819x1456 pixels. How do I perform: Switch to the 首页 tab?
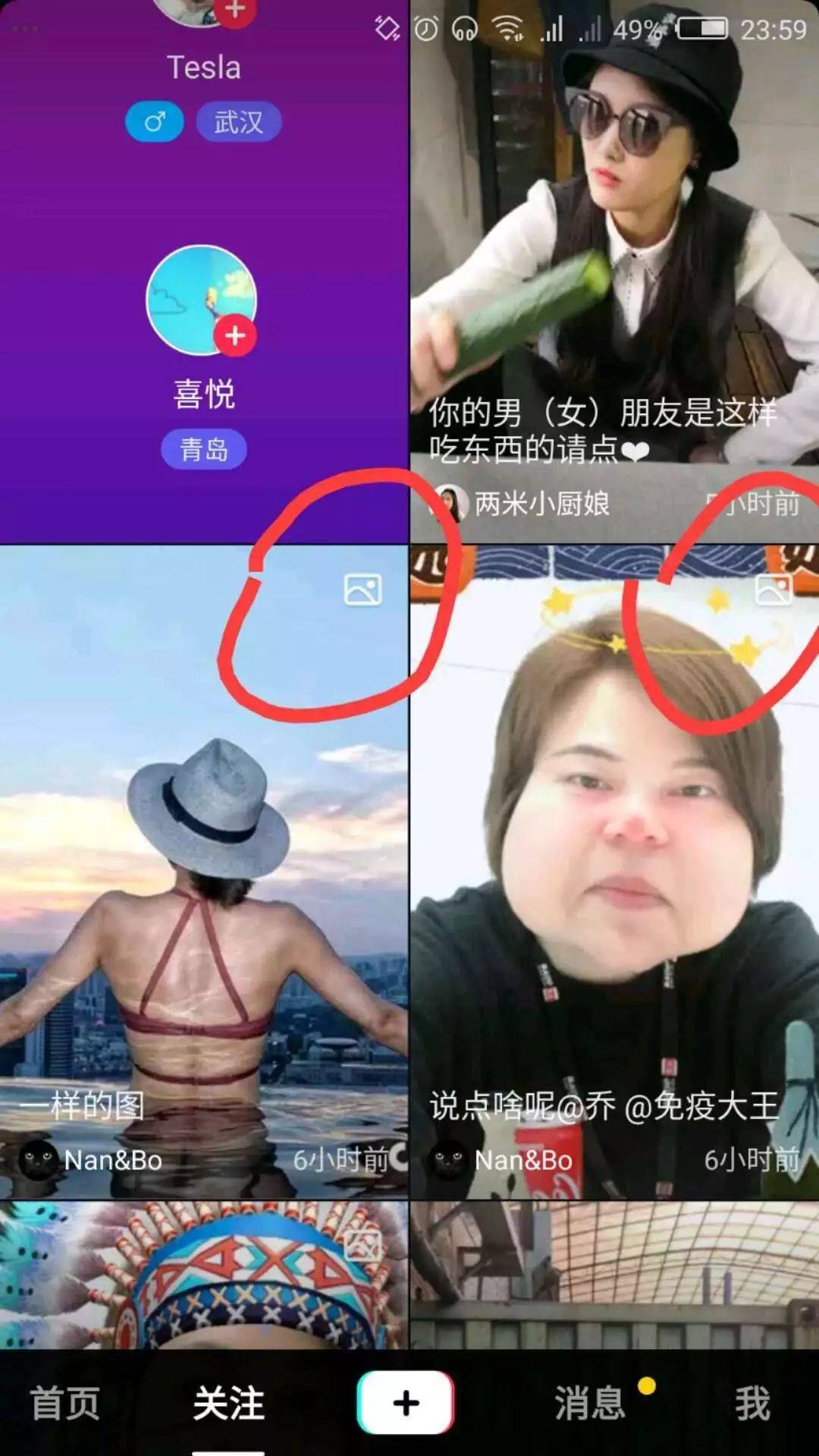65,1402
